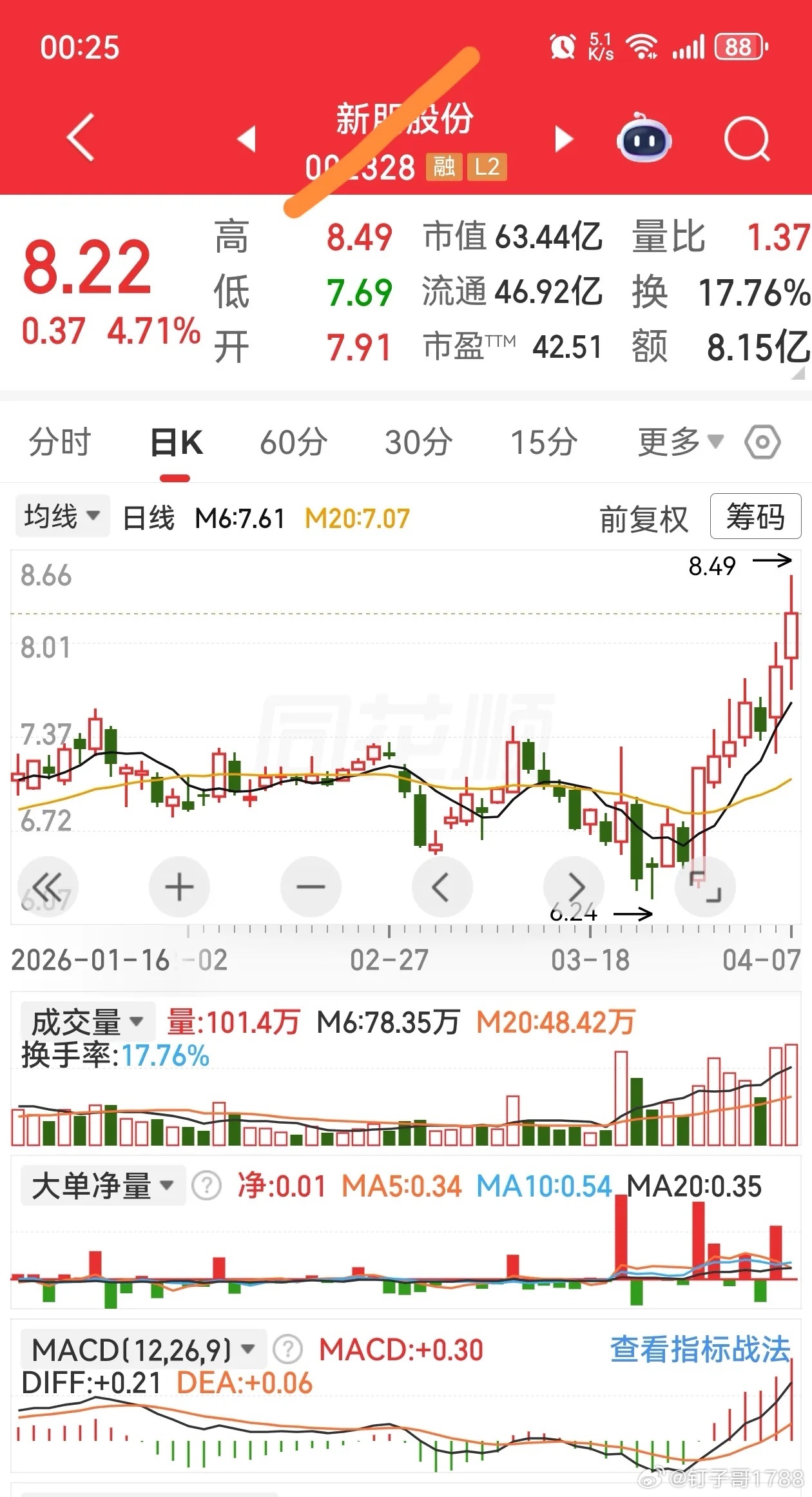
Task: Open the 成交量 indicator dropdown
Action: point(87,1022)
